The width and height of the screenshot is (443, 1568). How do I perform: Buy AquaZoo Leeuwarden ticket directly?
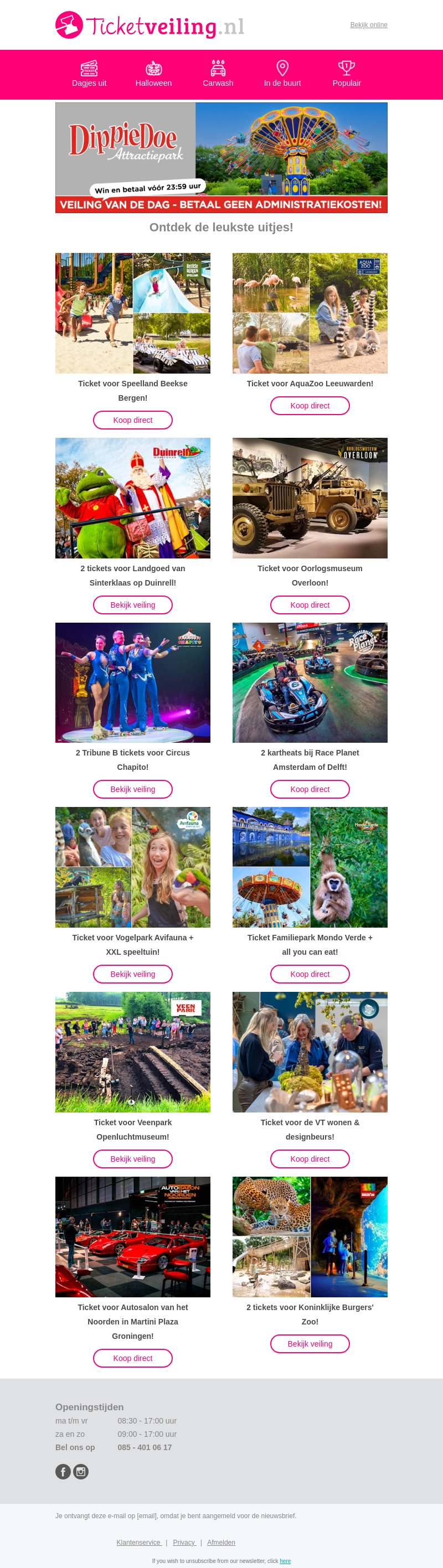[x=310, y=405]
